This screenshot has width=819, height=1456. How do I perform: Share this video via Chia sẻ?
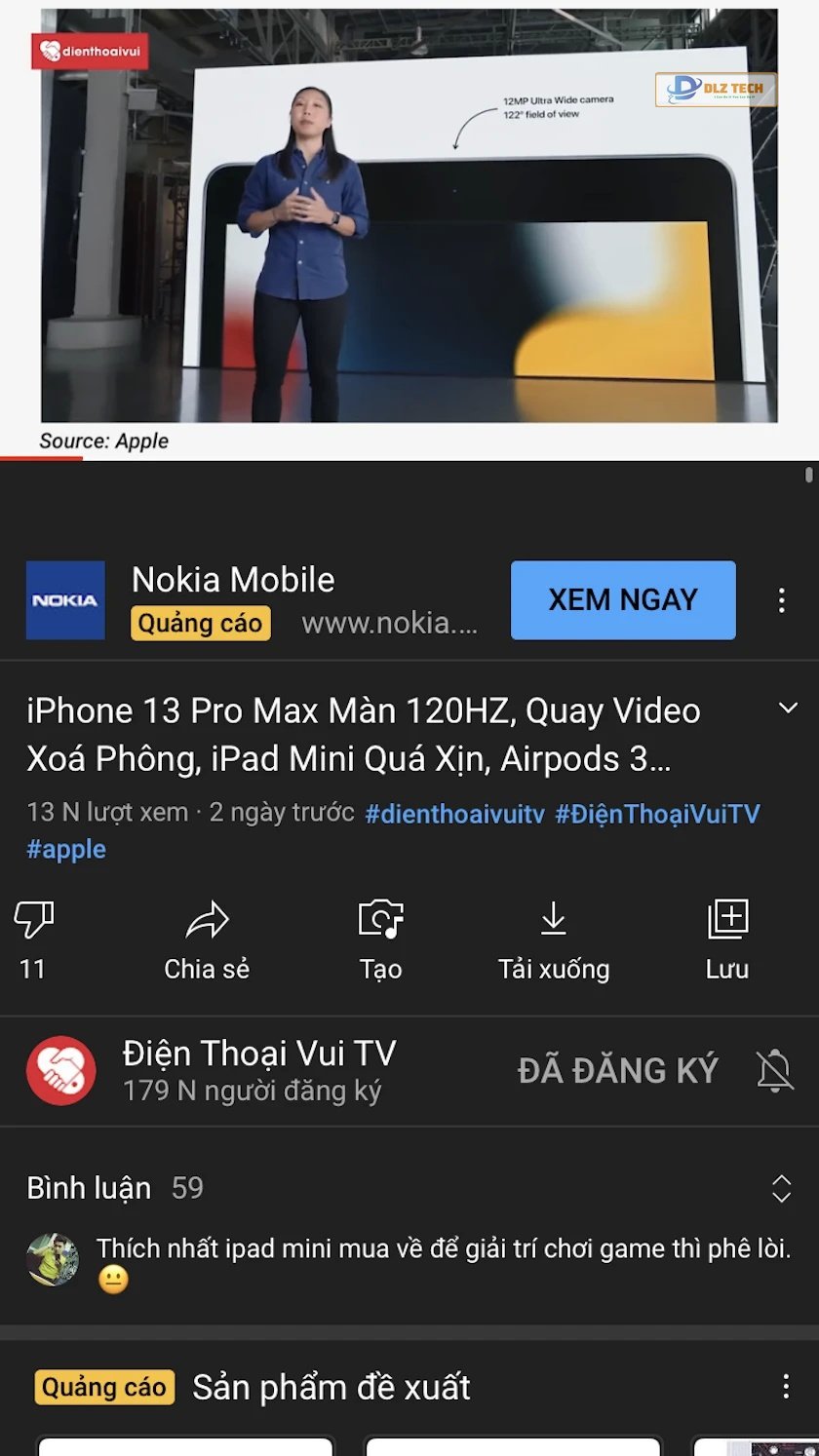(207, 939)
